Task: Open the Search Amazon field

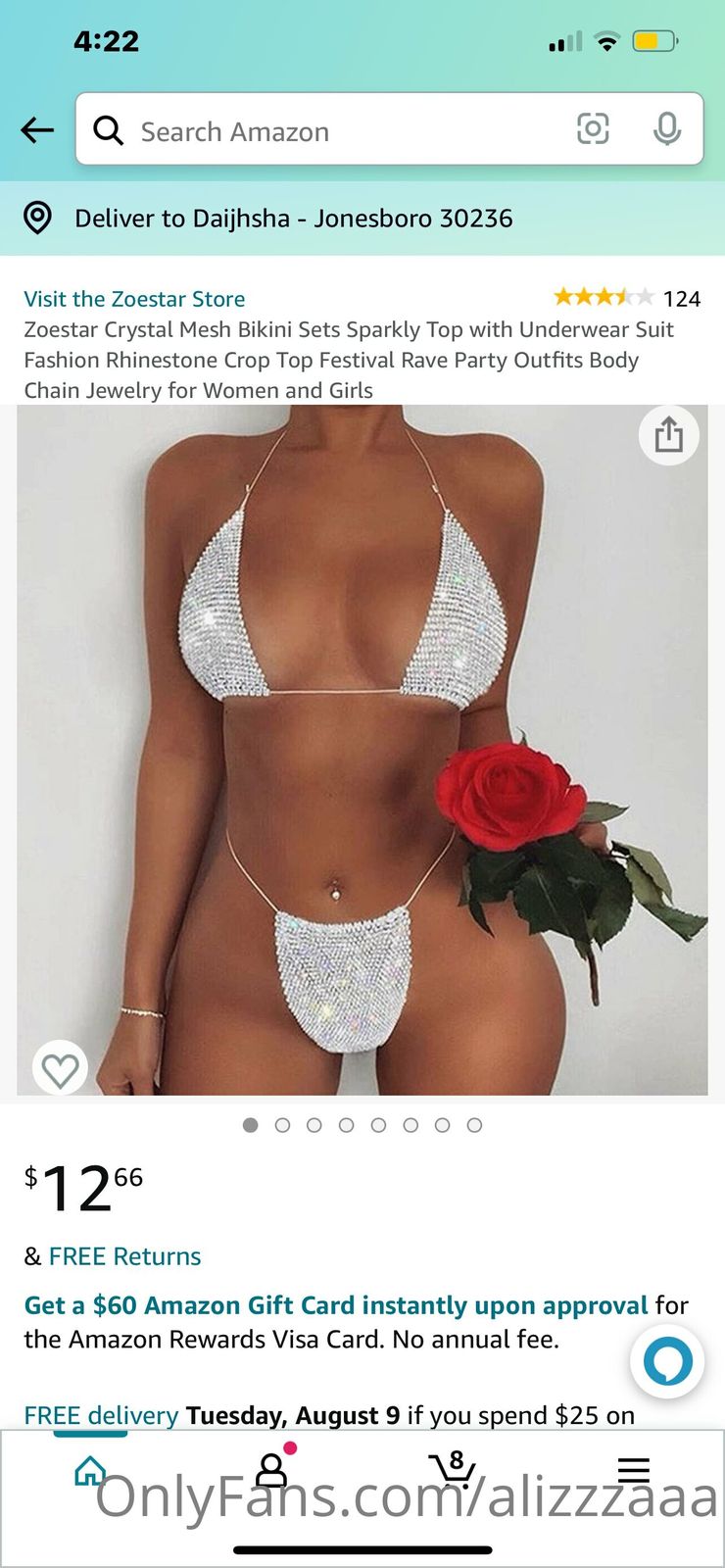Action: pyautogui.click(x=323, y=131)
